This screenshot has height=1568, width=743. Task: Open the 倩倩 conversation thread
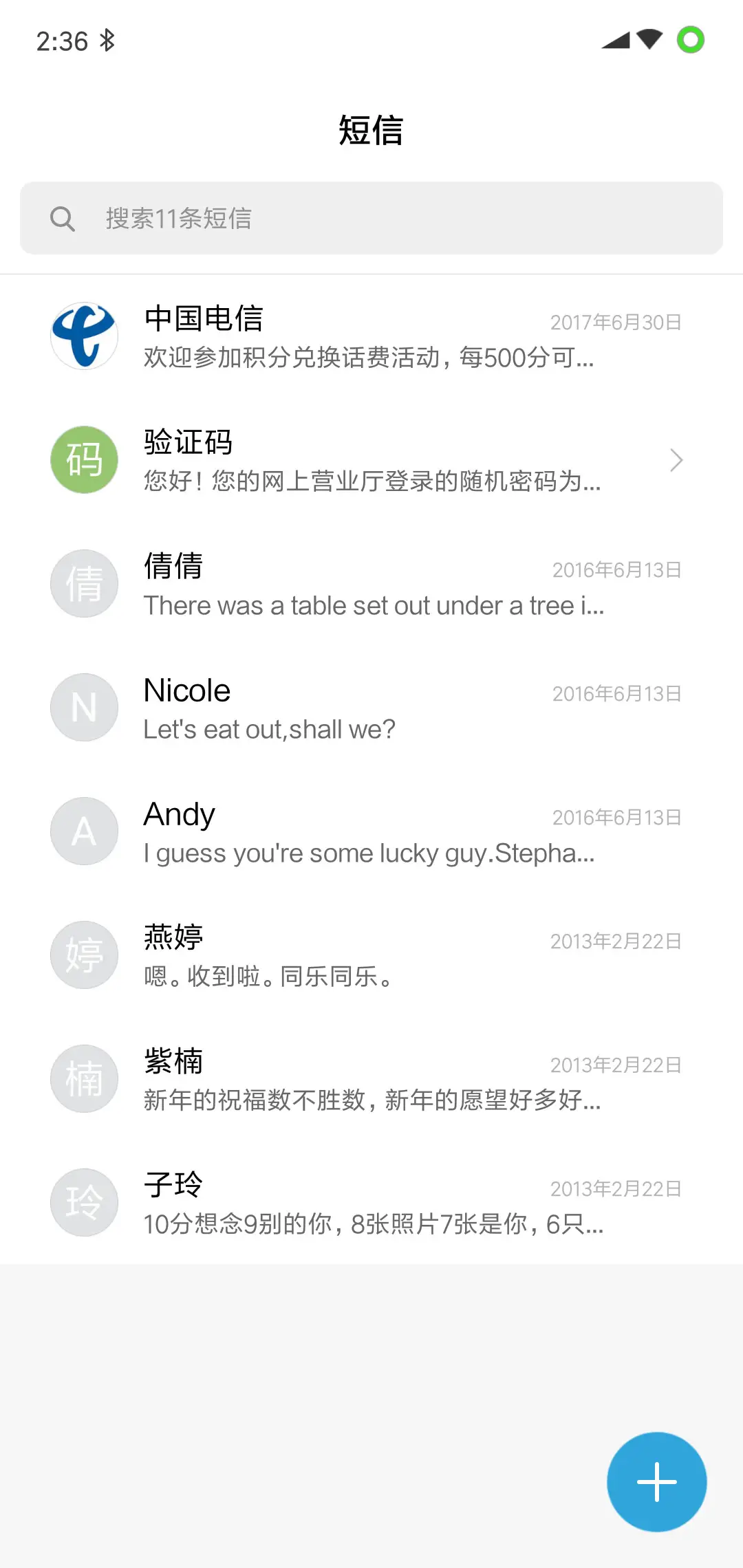371,583
